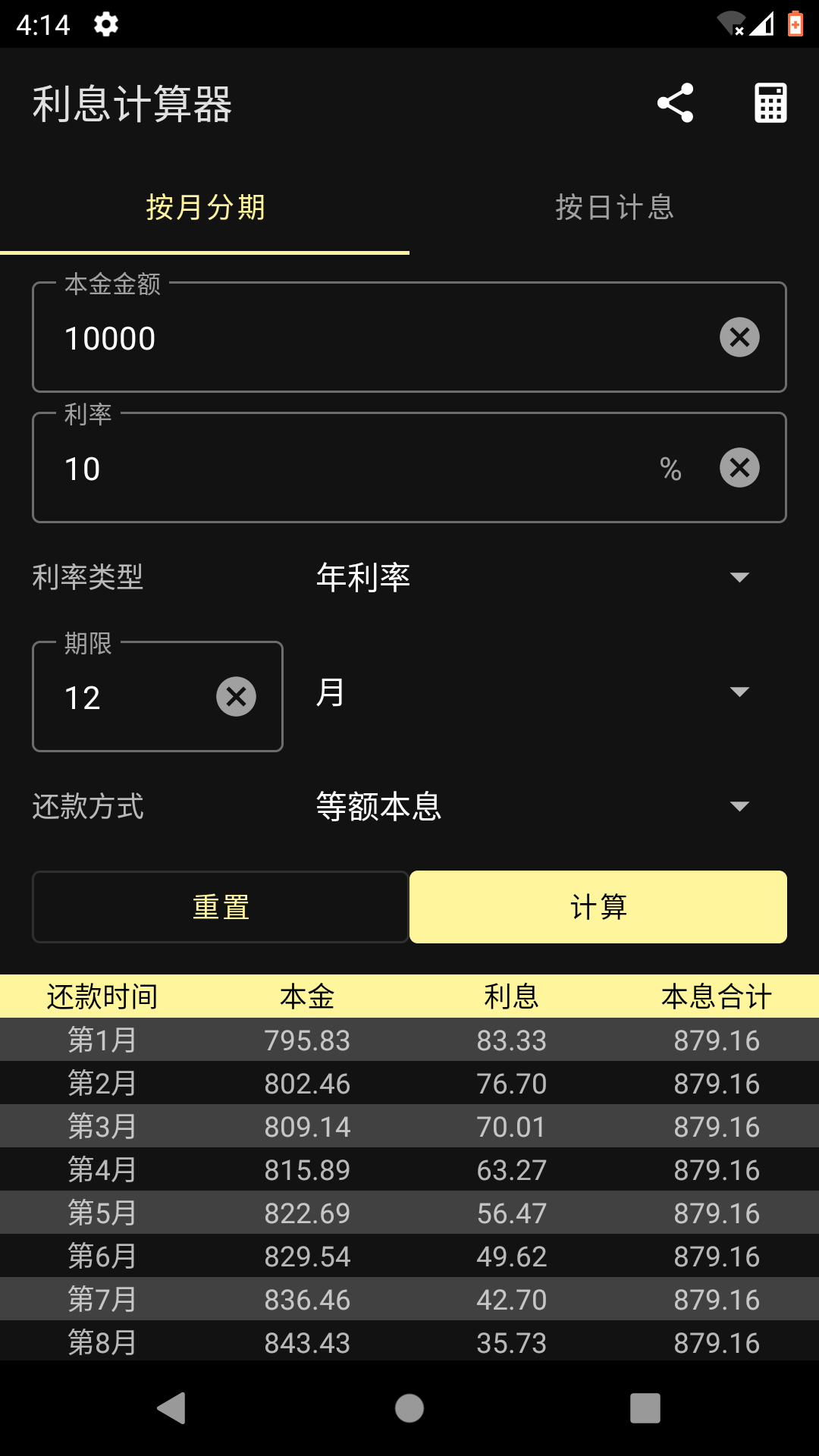The width and height of the screenshot is (819, 1456).
Task: Clear the 利率 value
Action: (739, 468)
